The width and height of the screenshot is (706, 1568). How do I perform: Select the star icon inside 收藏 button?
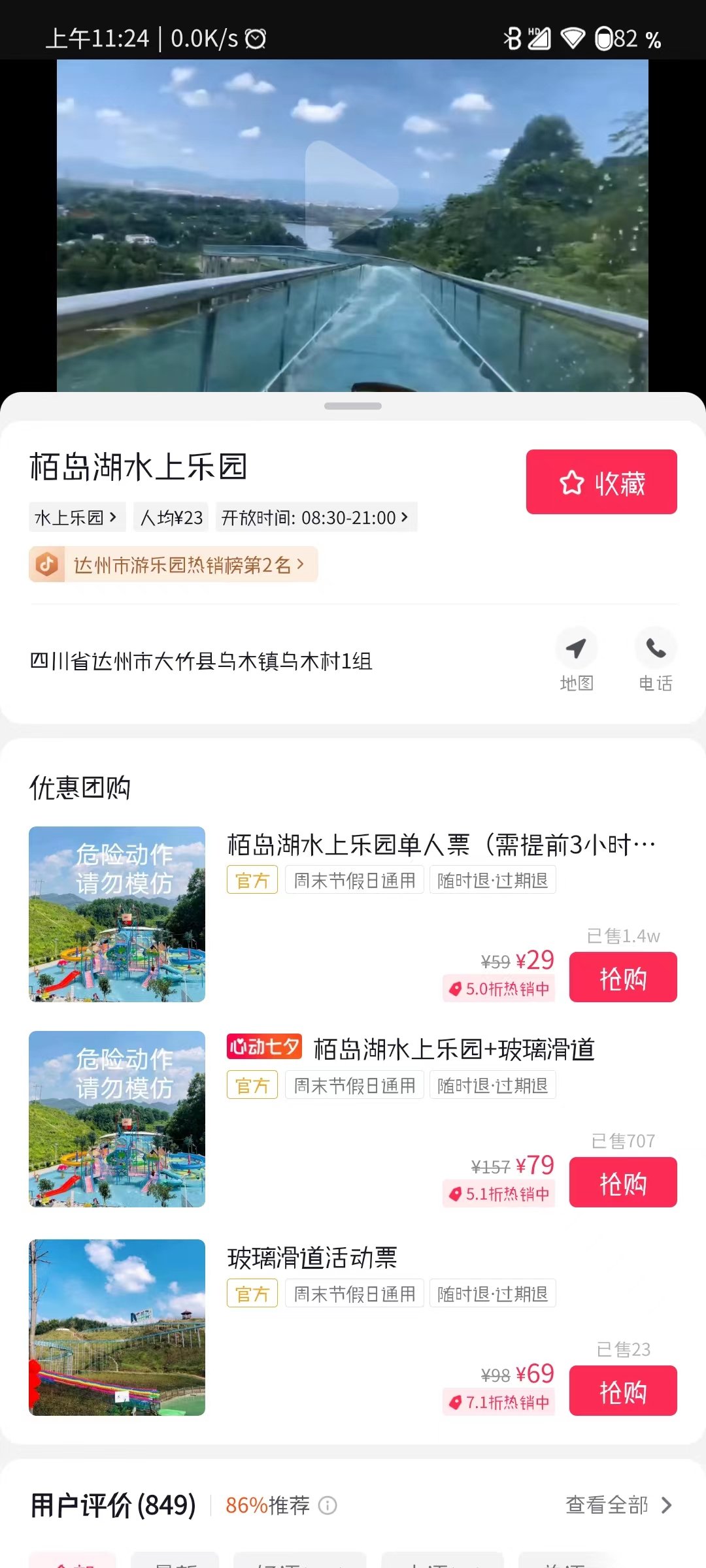pos(571,482)
